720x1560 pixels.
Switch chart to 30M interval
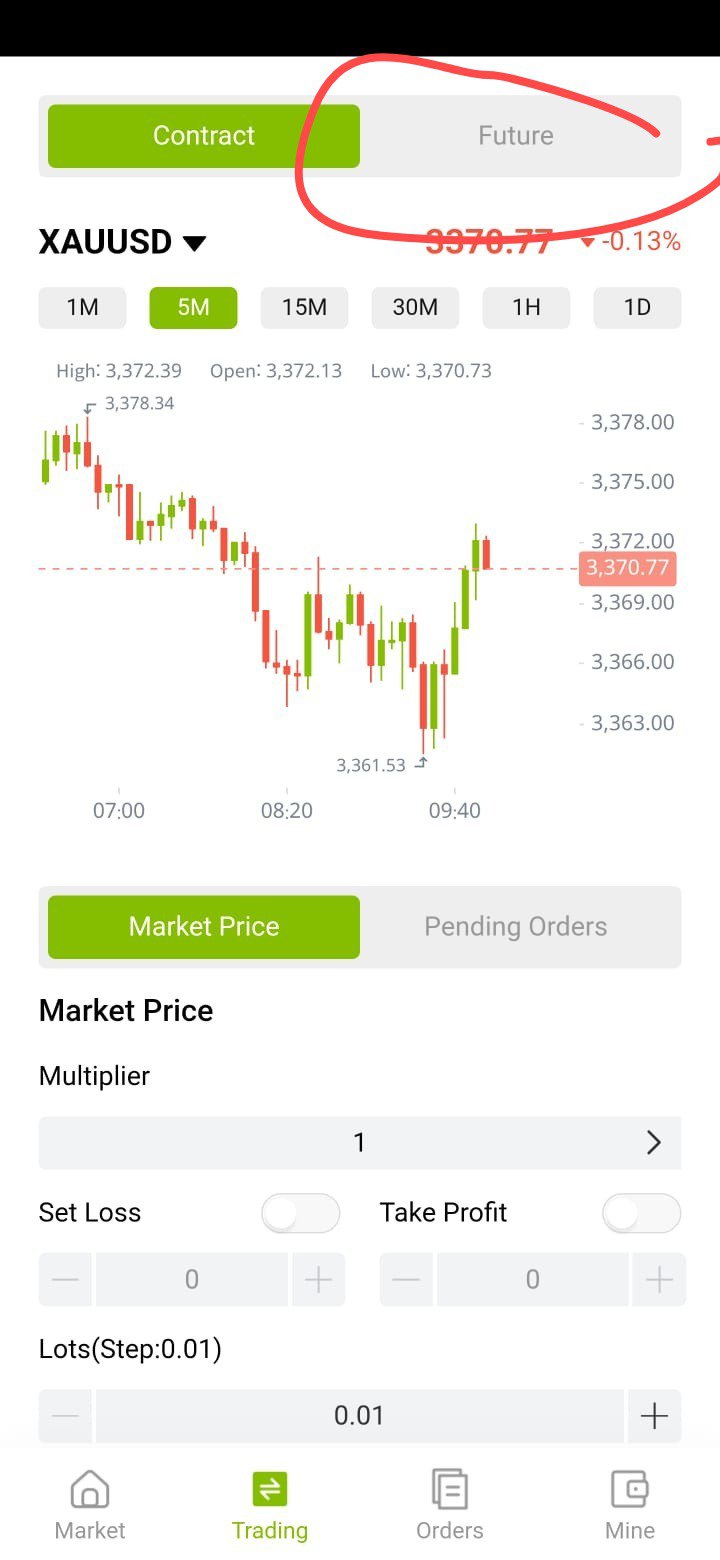[x=416, y=308]
